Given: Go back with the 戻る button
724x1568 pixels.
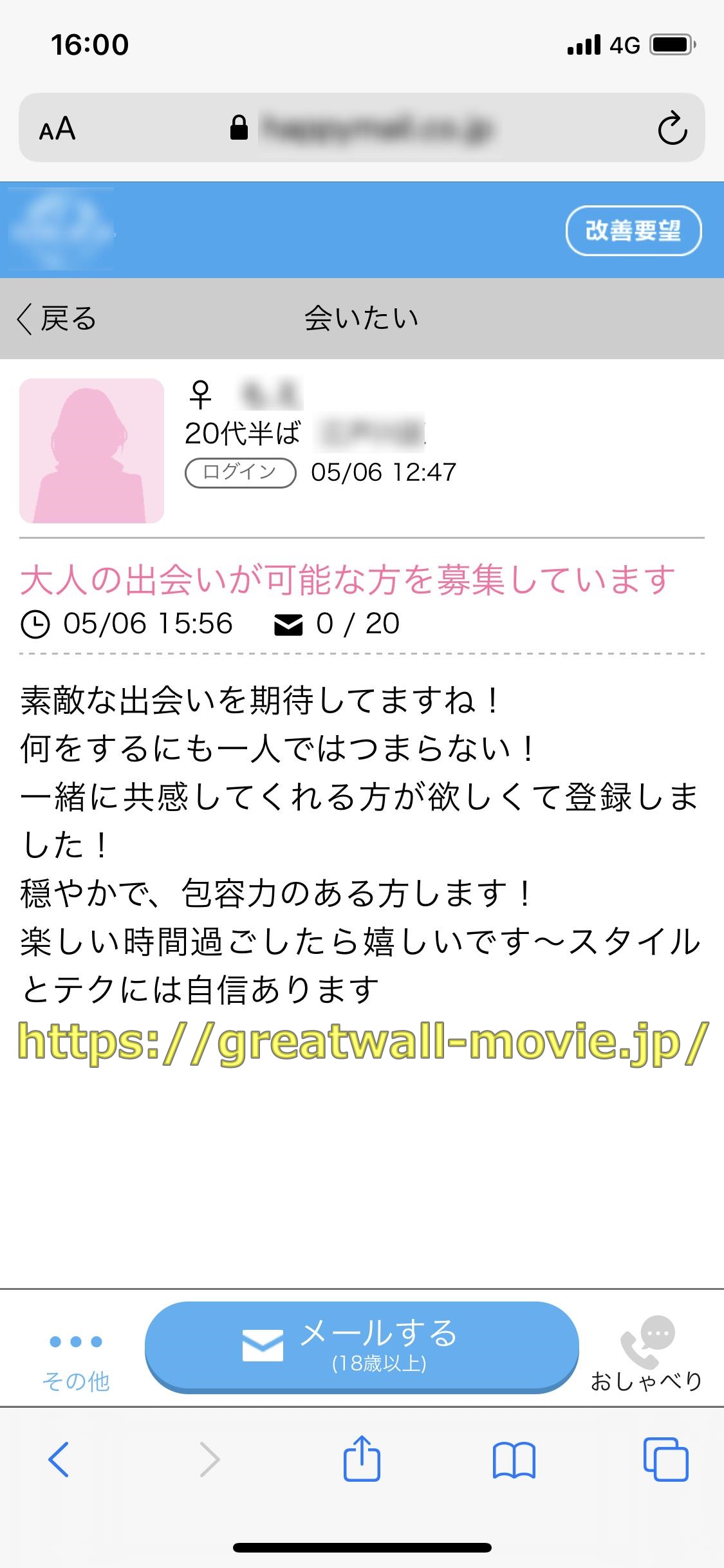Looking at the screenshot, I should point(56,319).
